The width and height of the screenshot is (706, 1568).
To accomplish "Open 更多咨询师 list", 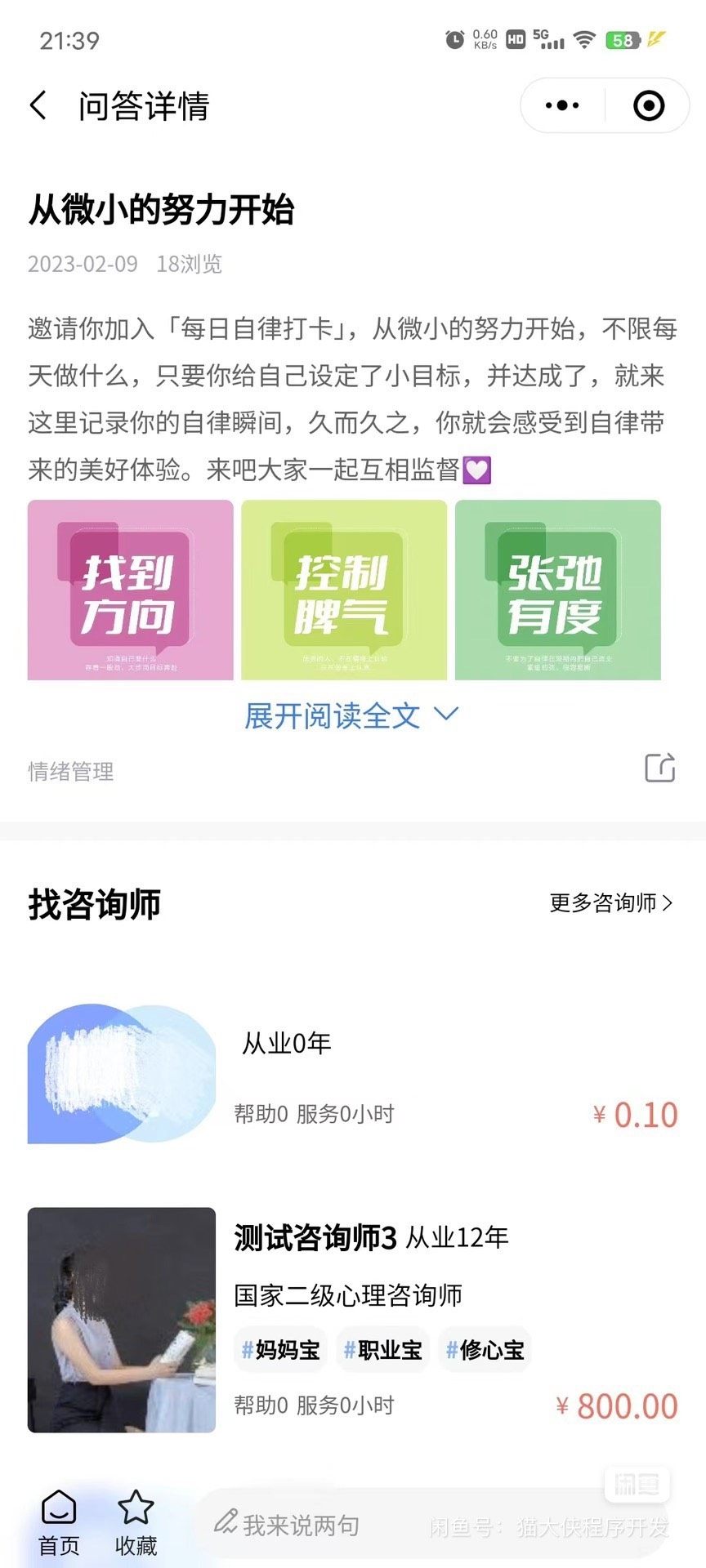I will click(x=611, y=902).
